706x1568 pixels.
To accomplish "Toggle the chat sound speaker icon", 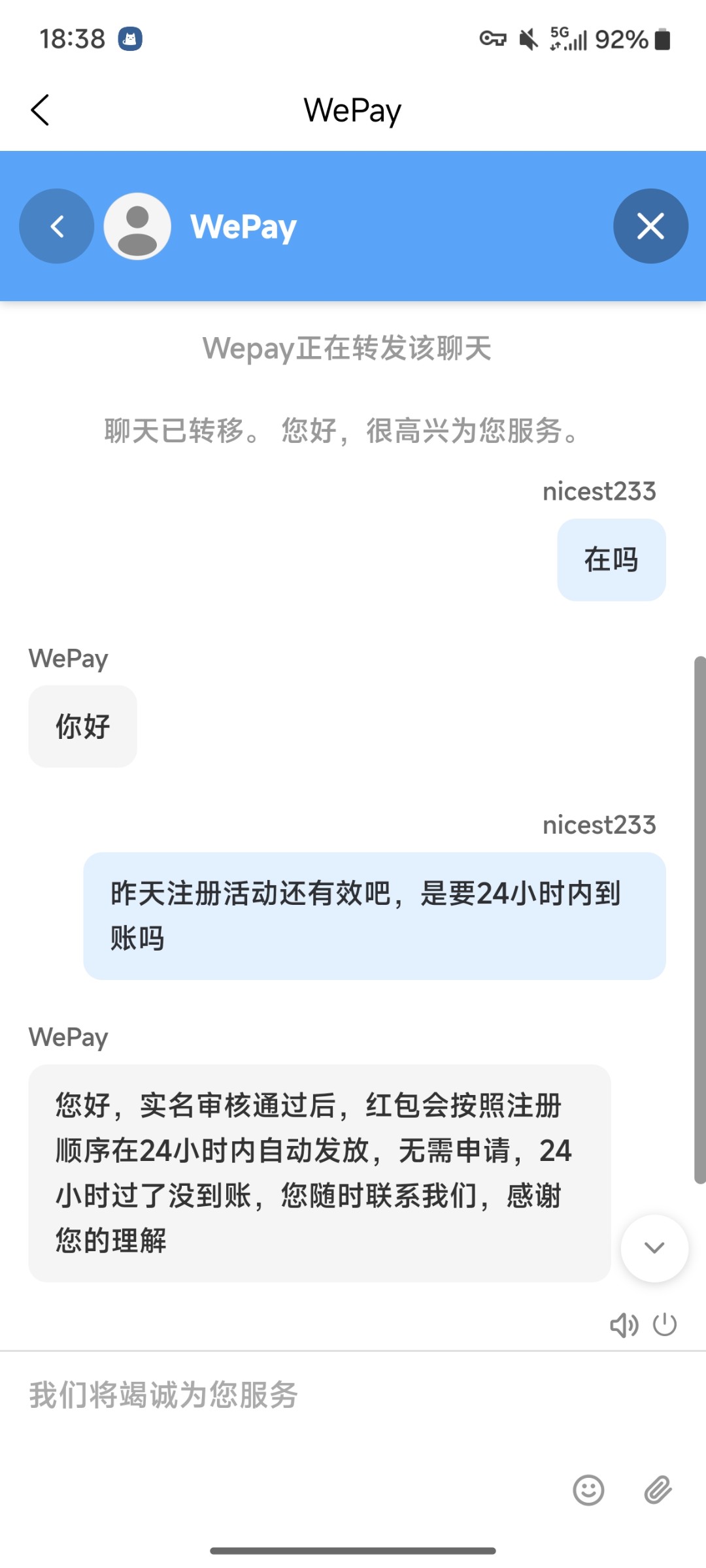I will [624, 1326].
